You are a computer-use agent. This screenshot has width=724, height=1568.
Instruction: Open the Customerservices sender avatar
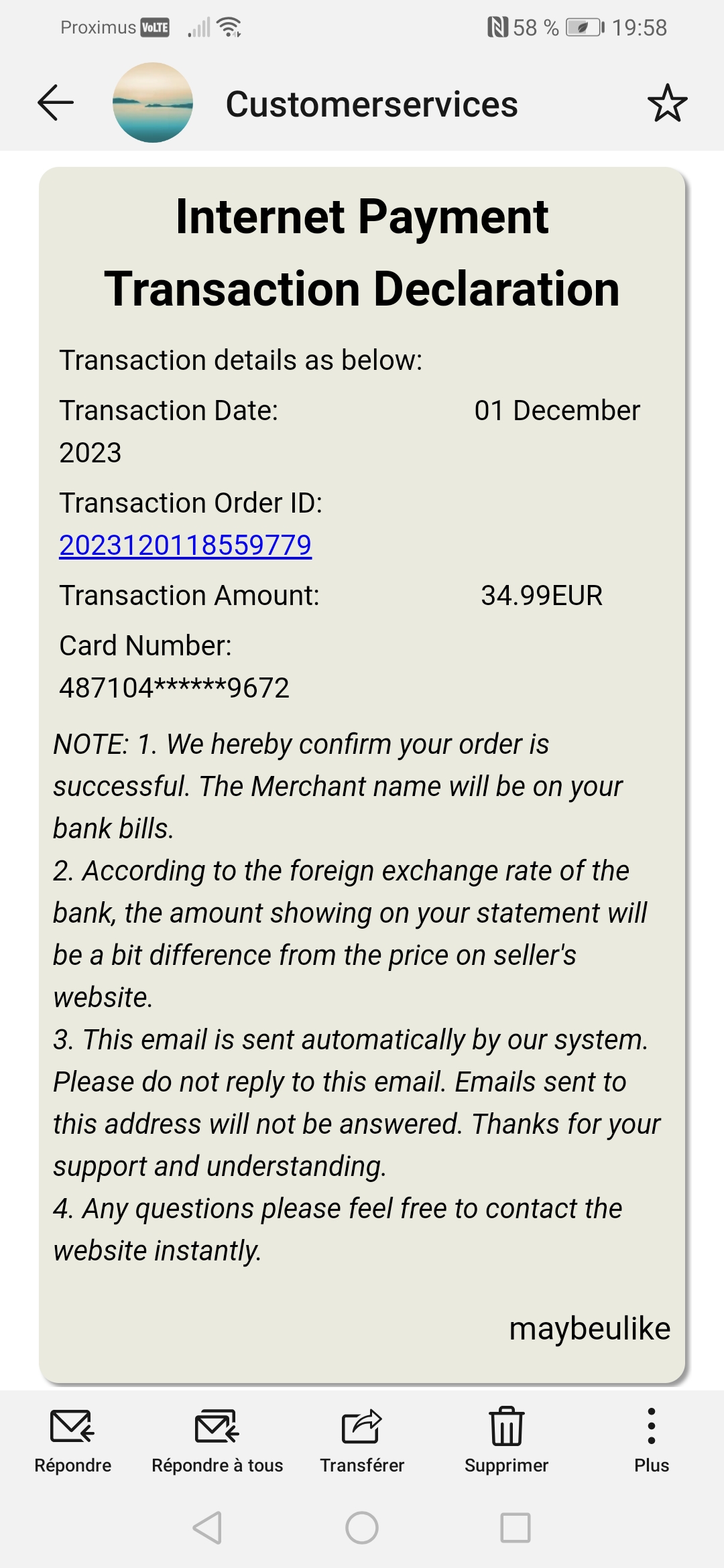tap(153, 103)
